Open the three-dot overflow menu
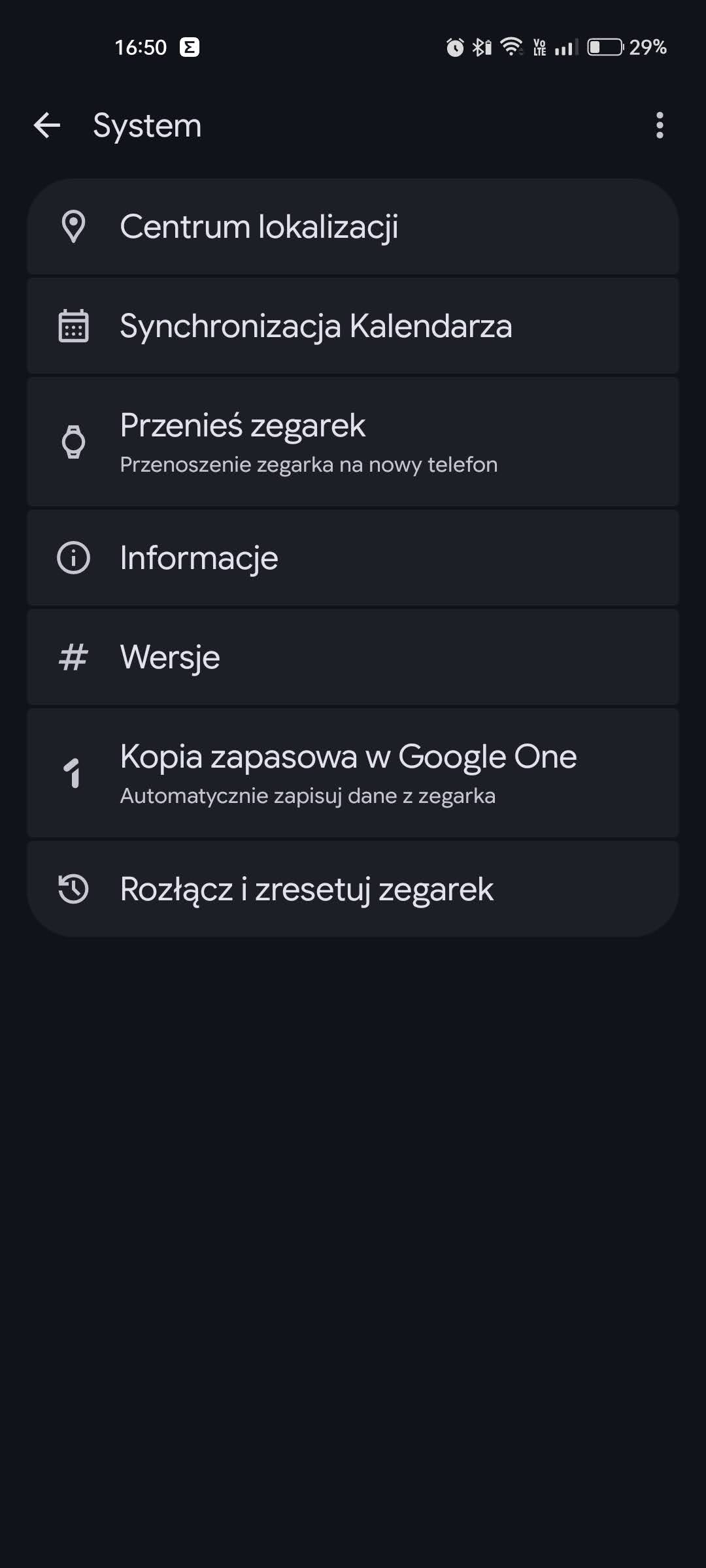This screenshot has height=1568, width=706. (659, 125)
